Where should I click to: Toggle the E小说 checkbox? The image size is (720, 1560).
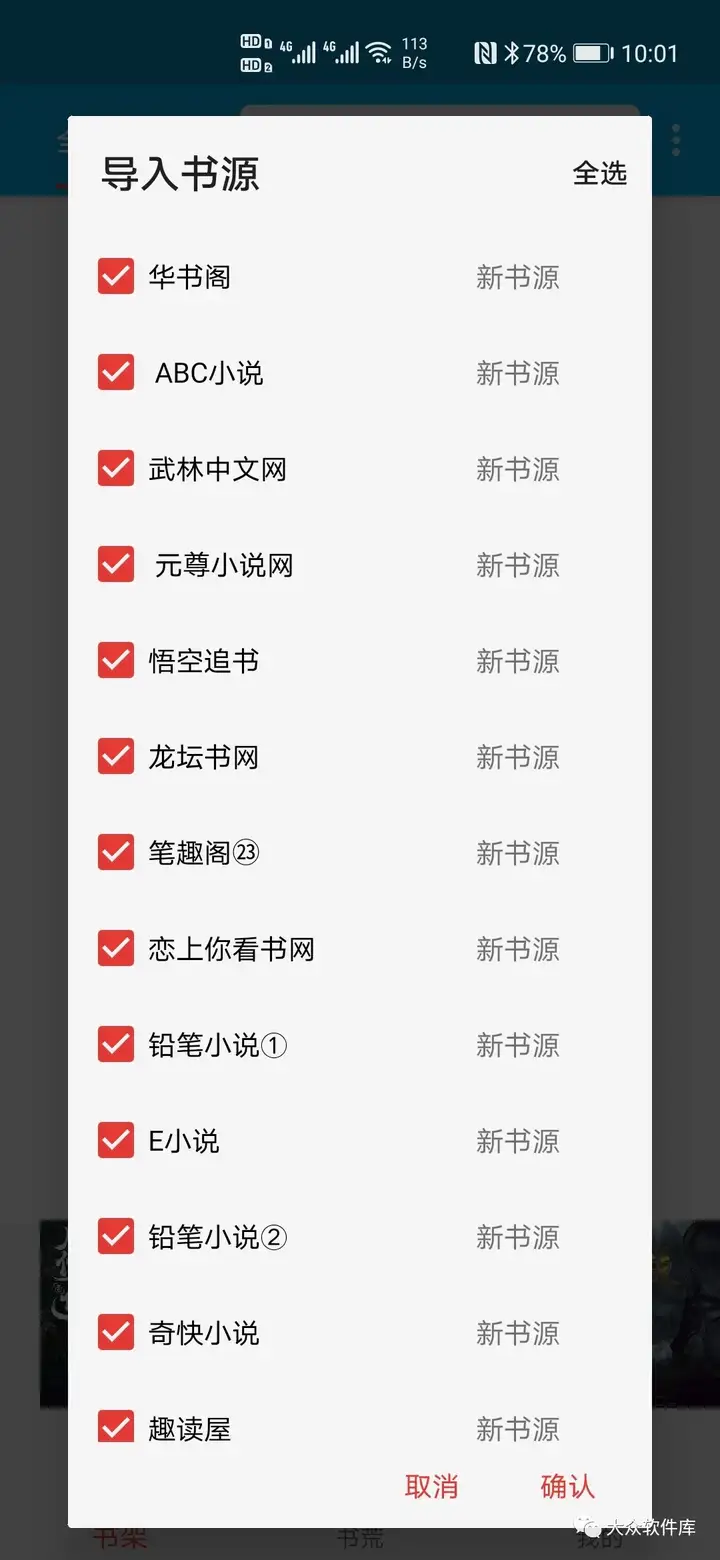point(116,1141)
